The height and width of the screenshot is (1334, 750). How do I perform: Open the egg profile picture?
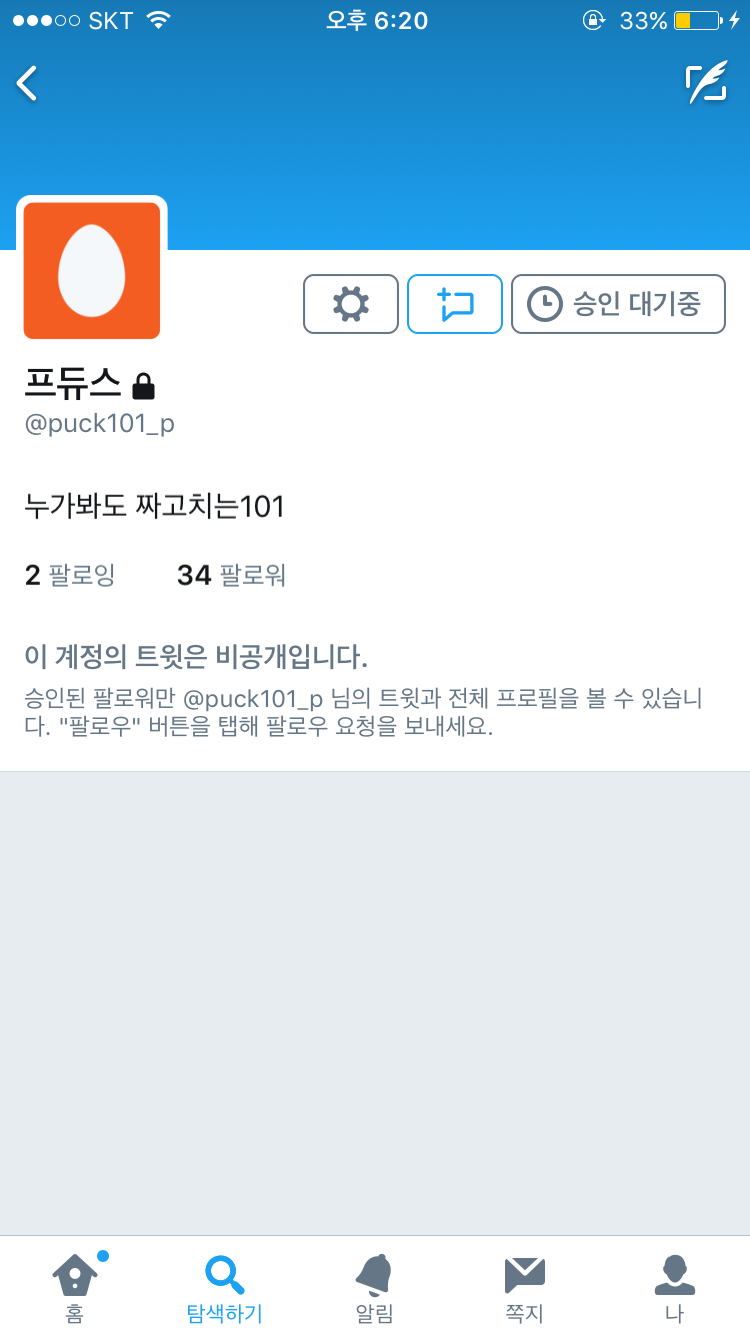click(92, 270)
